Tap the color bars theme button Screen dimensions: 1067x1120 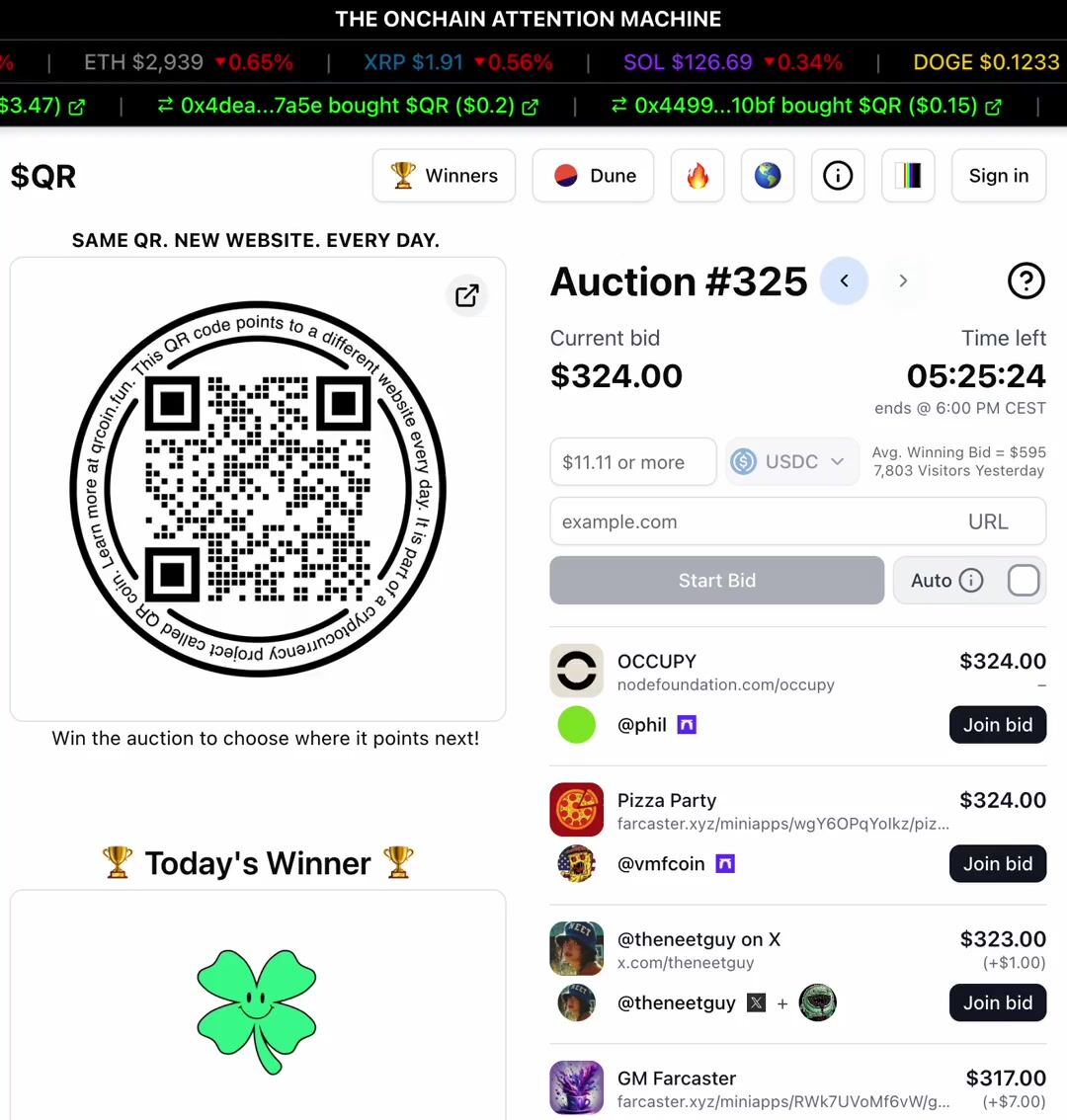coord(908,176)
